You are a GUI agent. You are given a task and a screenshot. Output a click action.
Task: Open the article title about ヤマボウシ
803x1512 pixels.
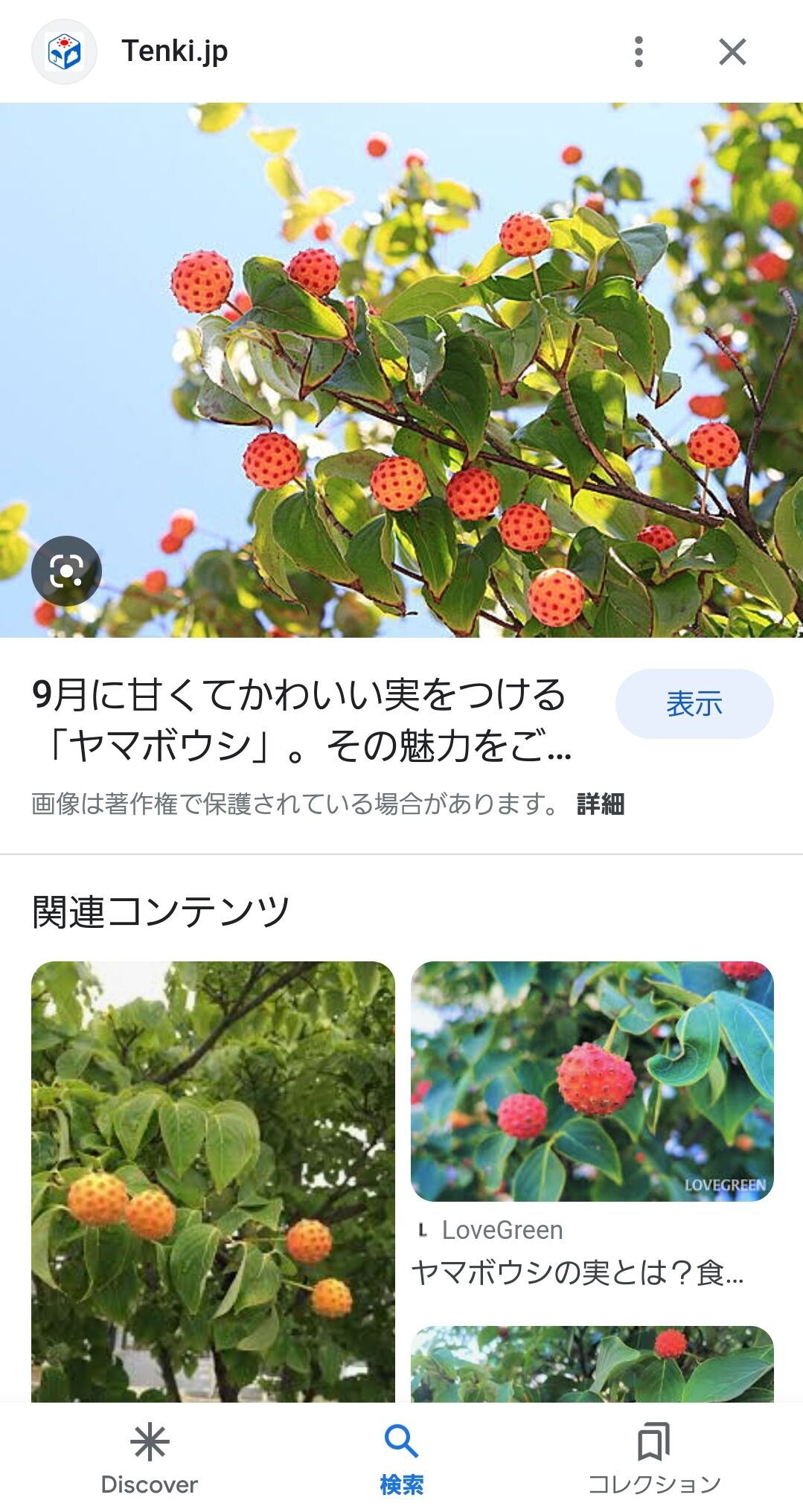(301, 720)
